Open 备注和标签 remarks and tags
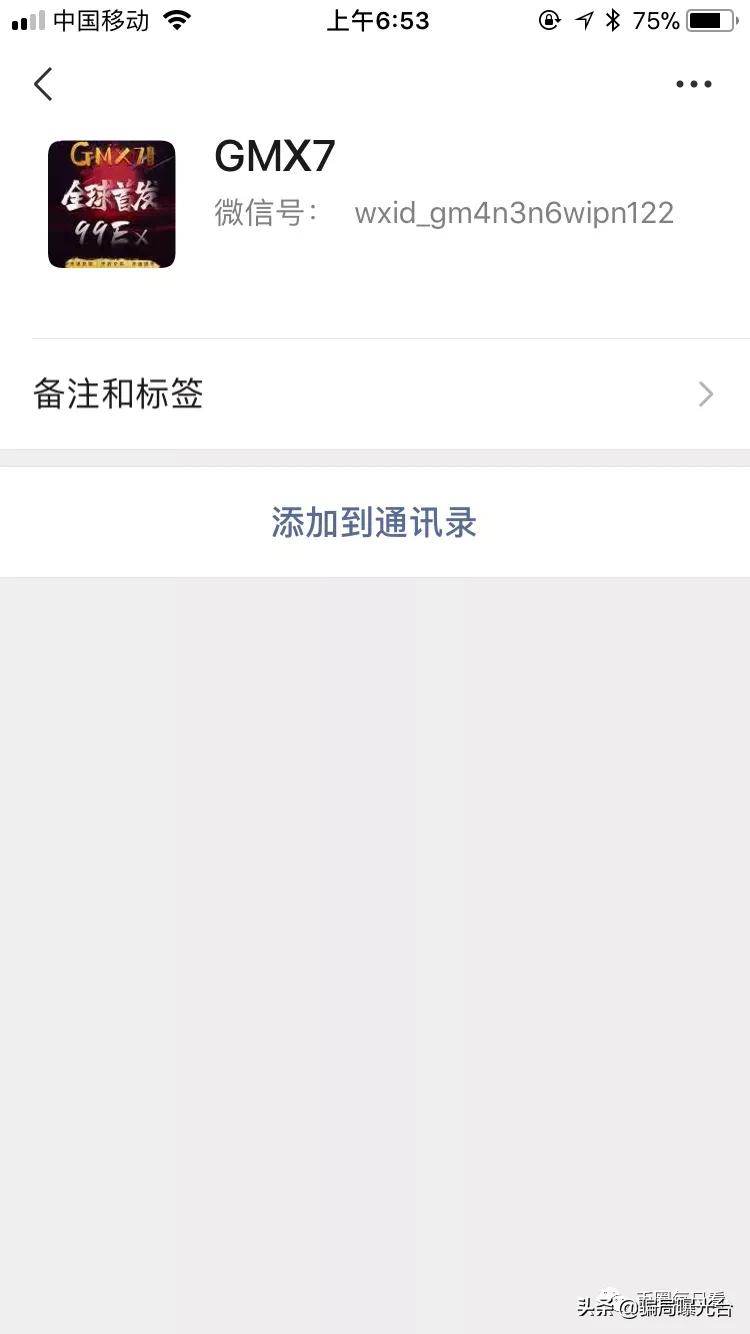Viewport: 750px width, 1334px height. 117,394
